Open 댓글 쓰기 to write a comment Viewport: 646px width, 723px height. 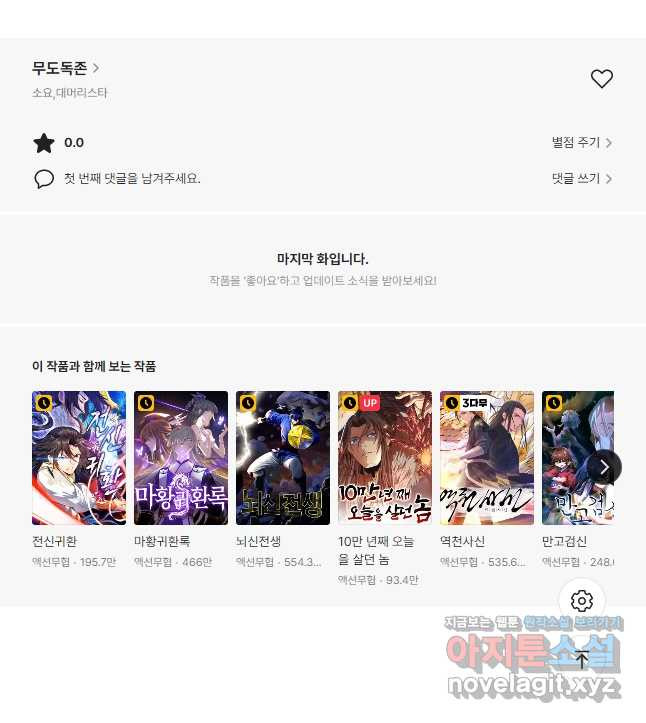point(581,179)
